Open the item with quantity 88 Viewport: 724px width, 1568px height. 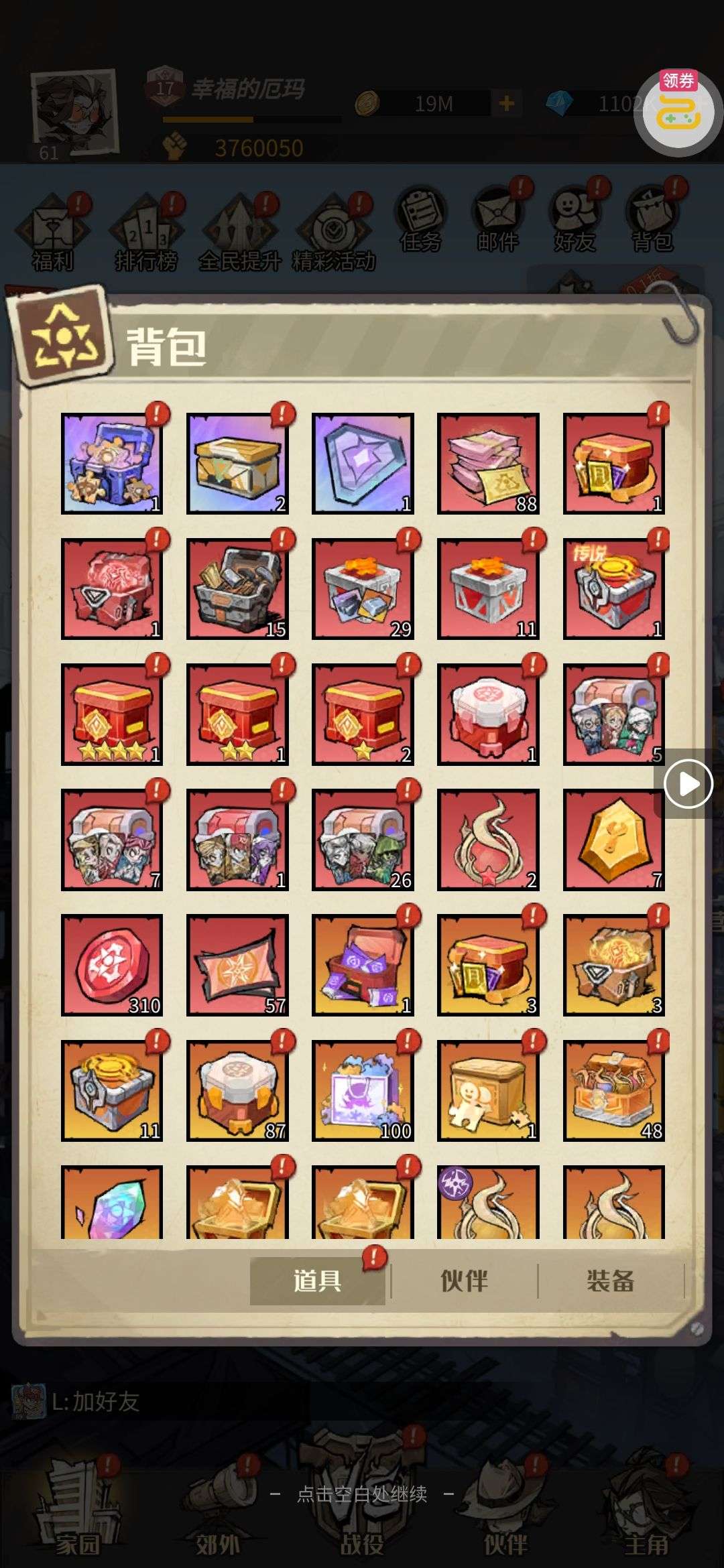pos(488,464)
